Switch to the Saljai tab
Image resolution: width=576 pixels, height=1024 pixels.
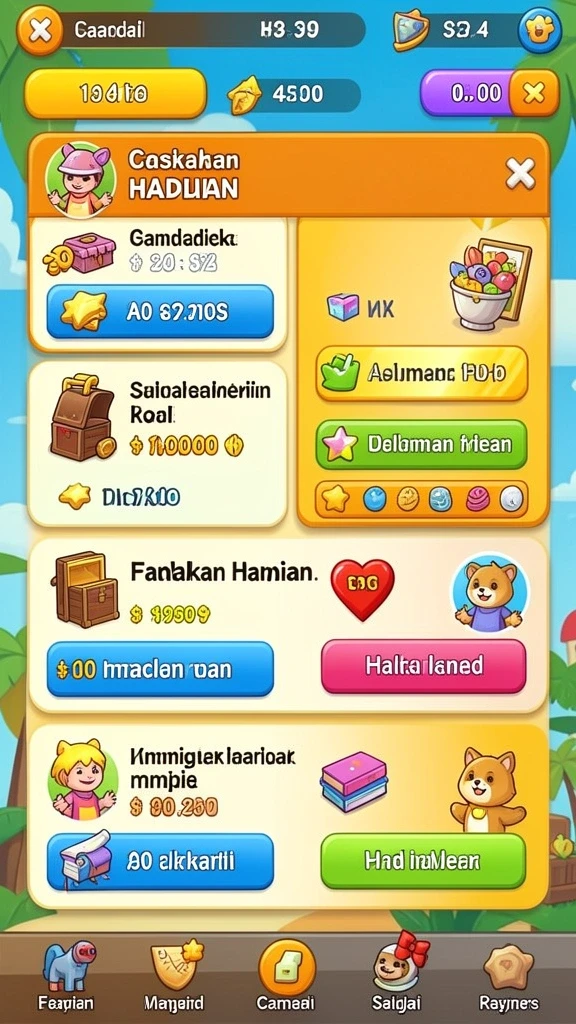[396, 975]
